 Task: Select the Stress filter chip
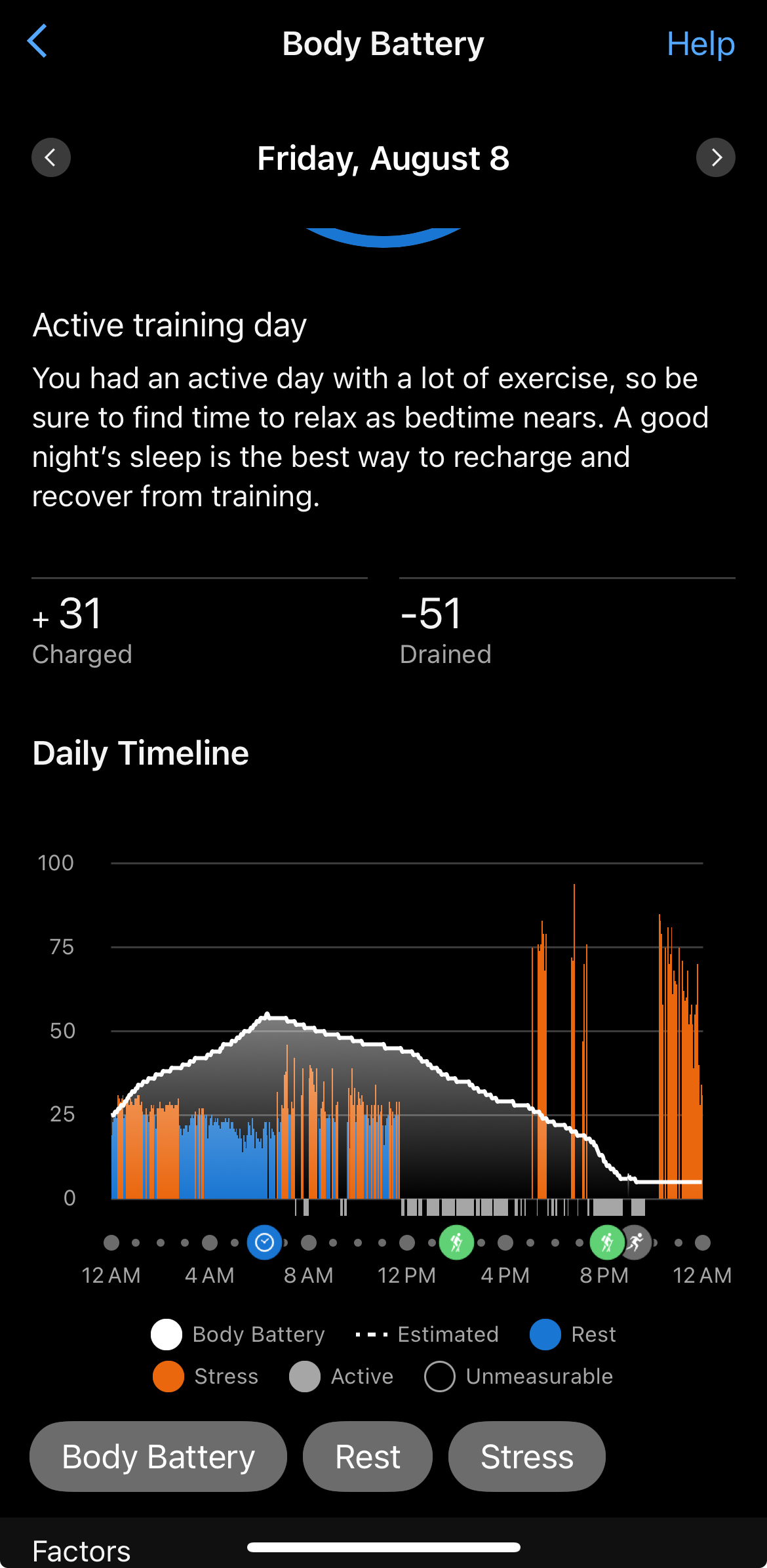(526, 1457)
